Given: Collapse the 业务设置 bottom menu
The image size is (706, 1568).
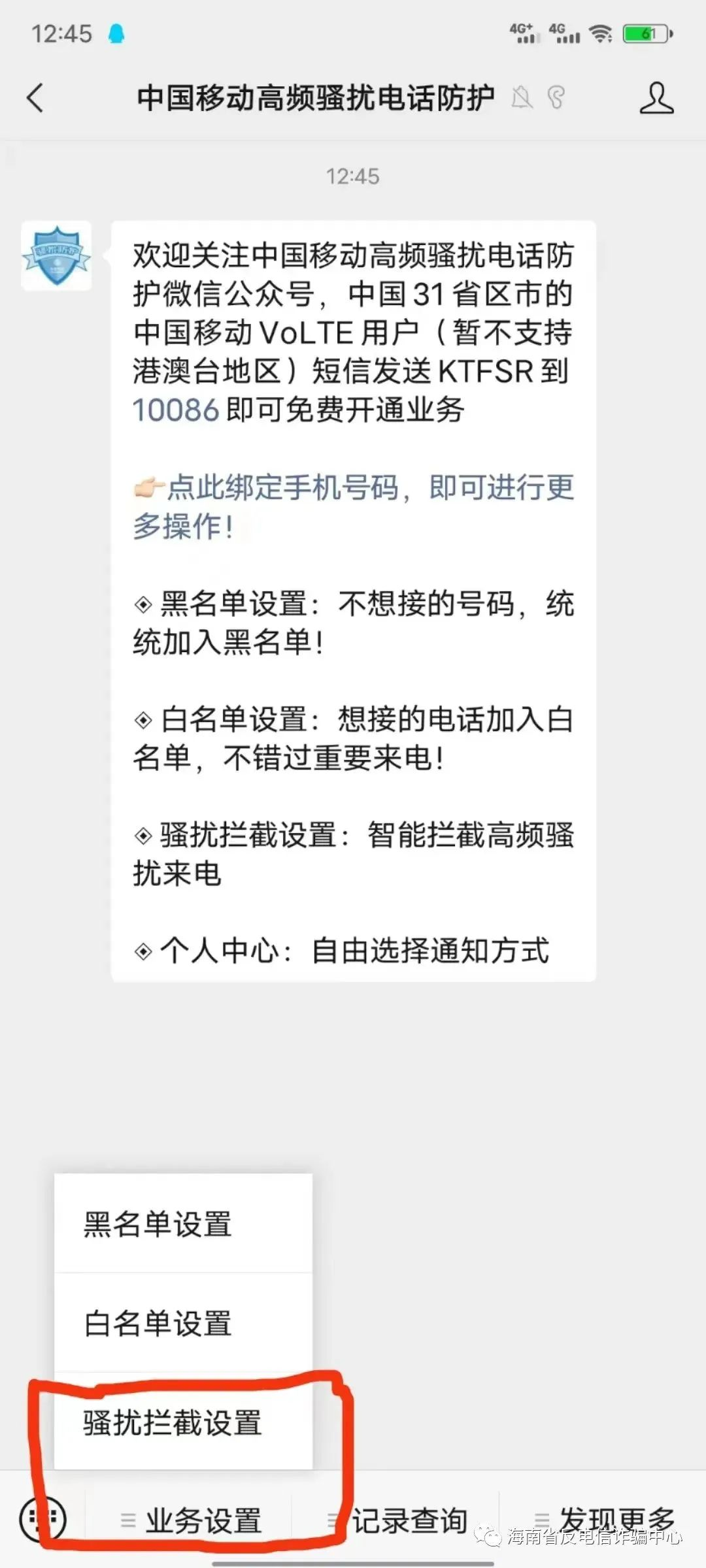Looking at the screenshot, I should [x=193, y=1520].
